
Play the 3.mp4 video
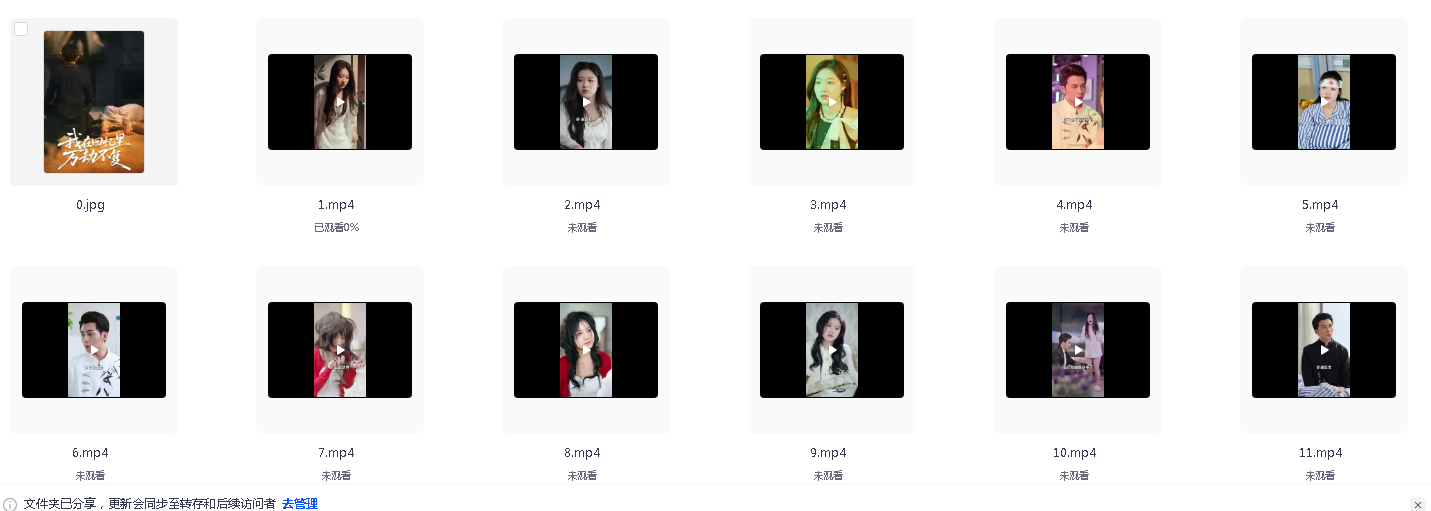tap(832, 102)
